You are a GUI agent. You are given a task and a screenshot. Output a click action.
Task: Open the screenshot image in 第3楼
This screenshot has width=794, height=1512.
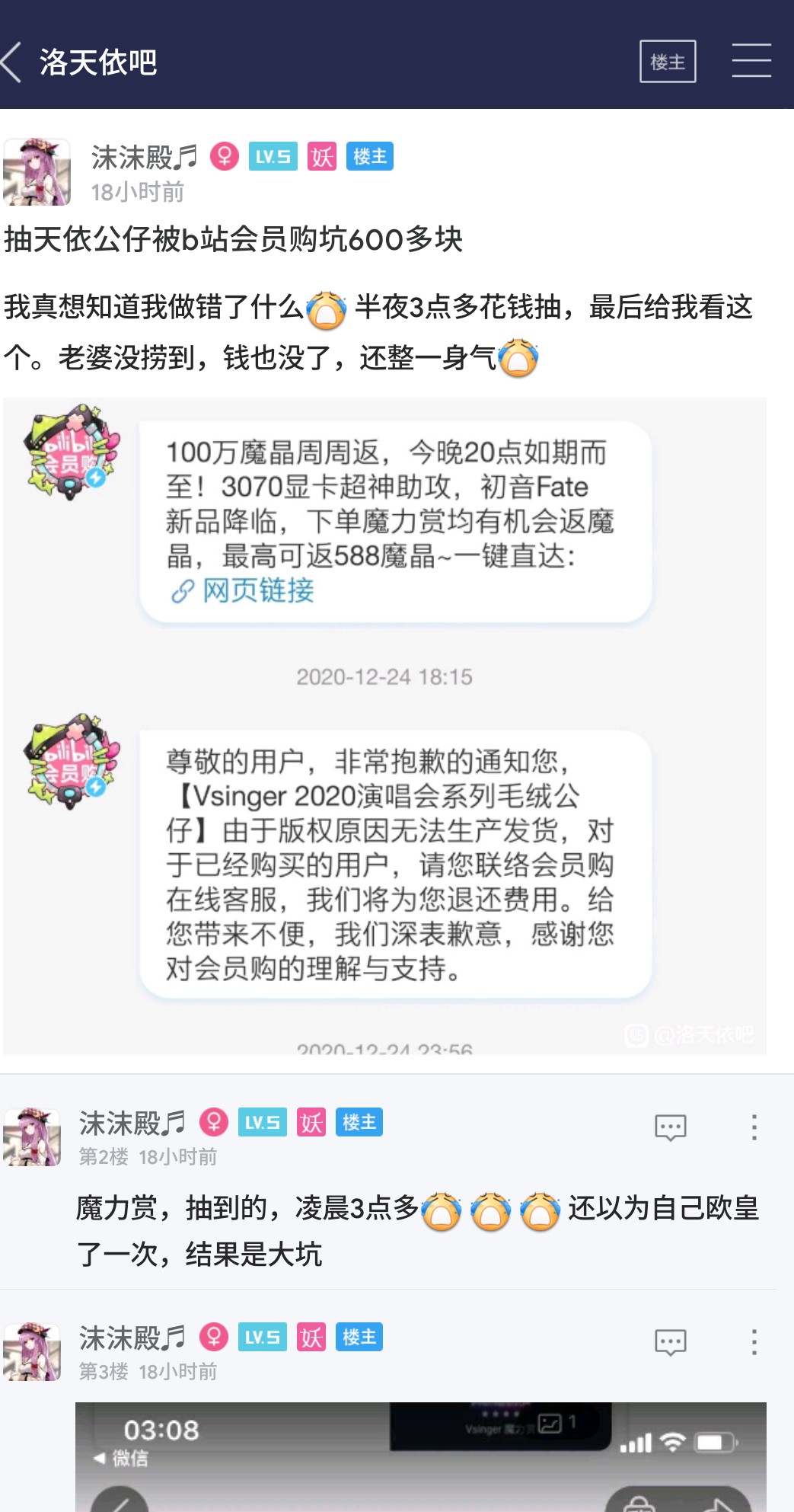pyautogui.click(x=421, y=1456)
